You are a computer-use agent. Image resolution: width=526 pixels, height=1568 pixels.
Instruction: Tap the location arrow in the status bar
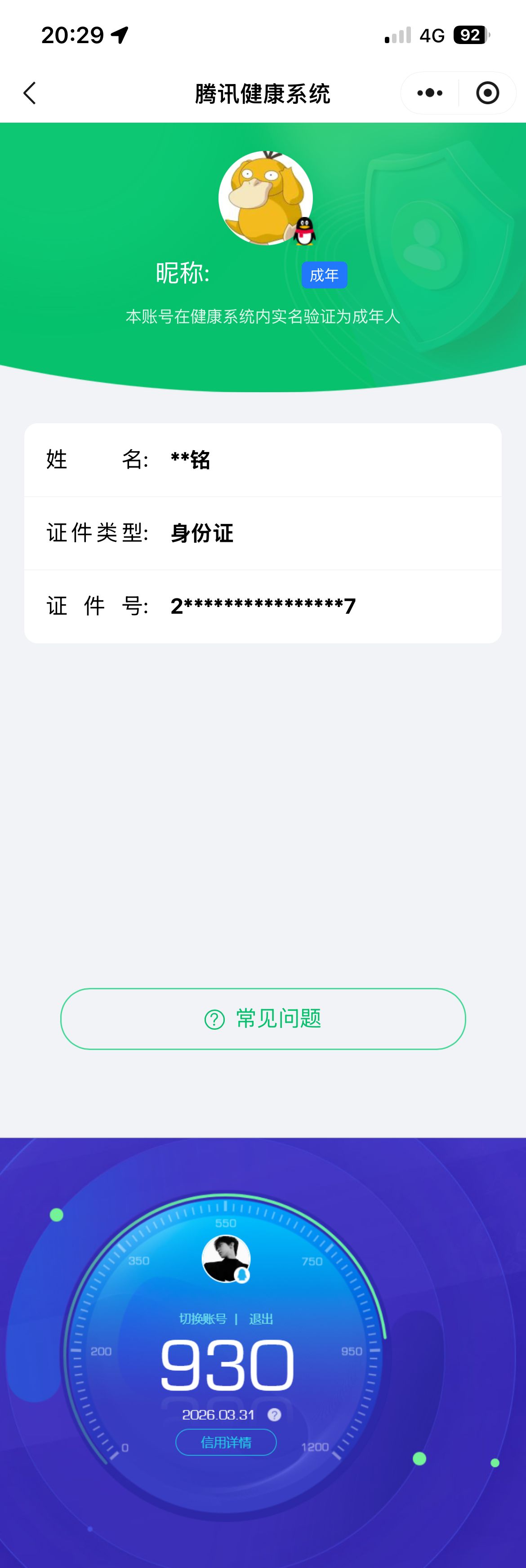pyautogui.click(x=119, y=35)
